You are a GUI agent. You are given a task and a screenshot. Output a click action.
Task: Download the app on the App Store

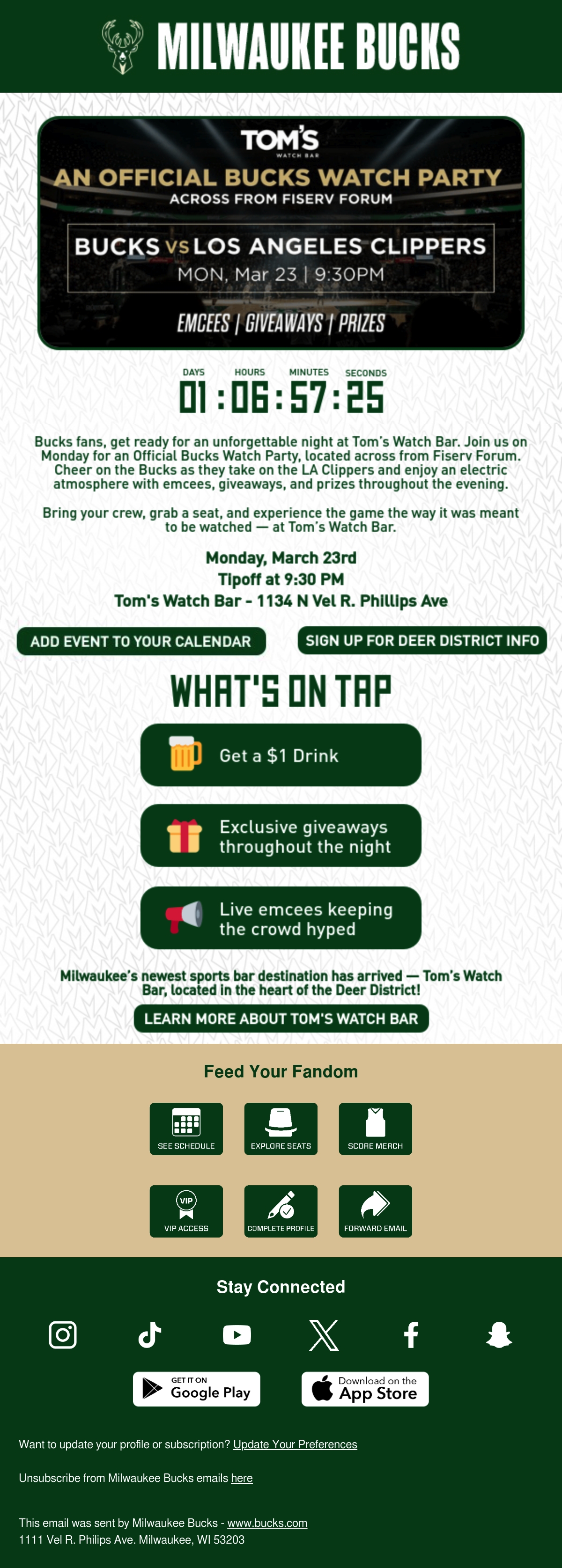[x=365, y=1388]
